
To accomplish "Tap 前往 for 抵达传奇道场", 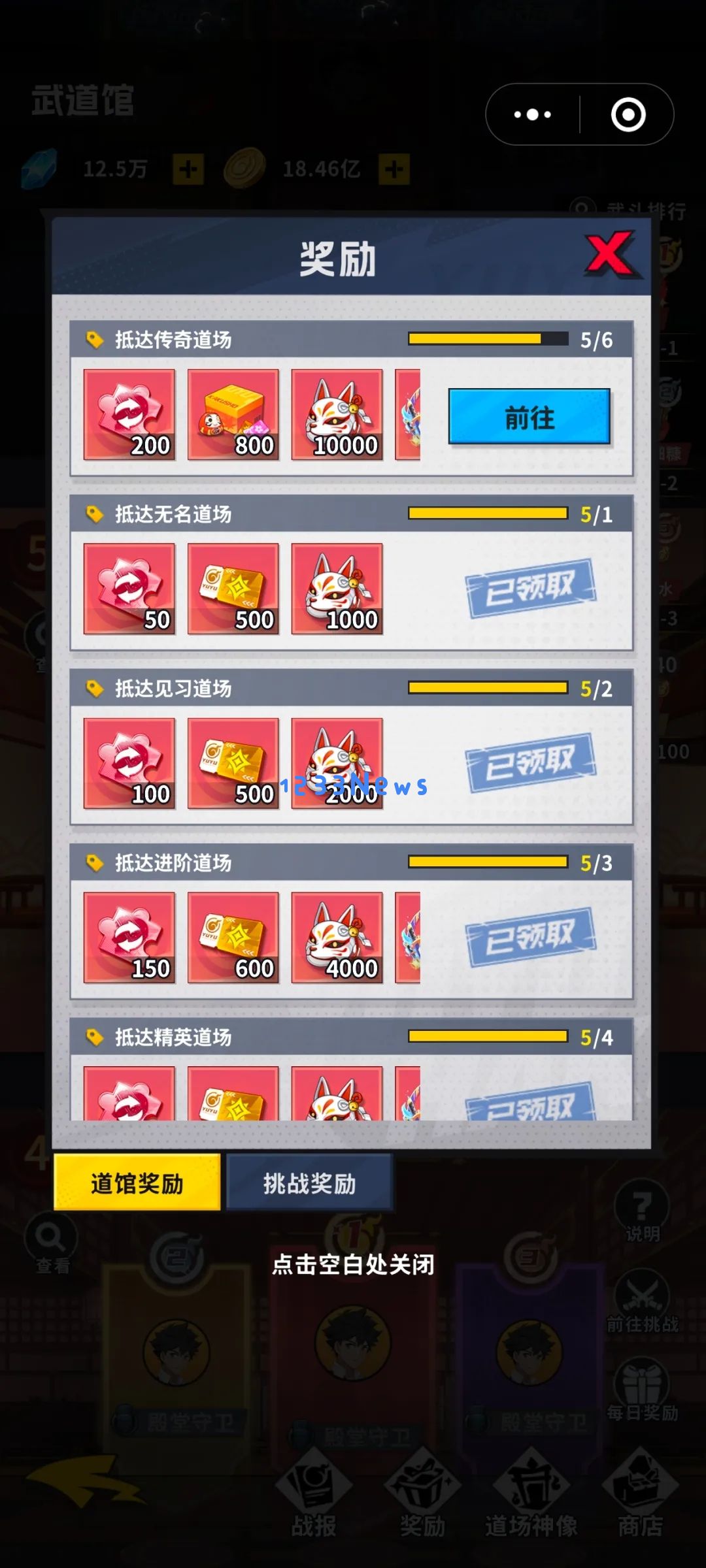I will (x=529, y=417).
